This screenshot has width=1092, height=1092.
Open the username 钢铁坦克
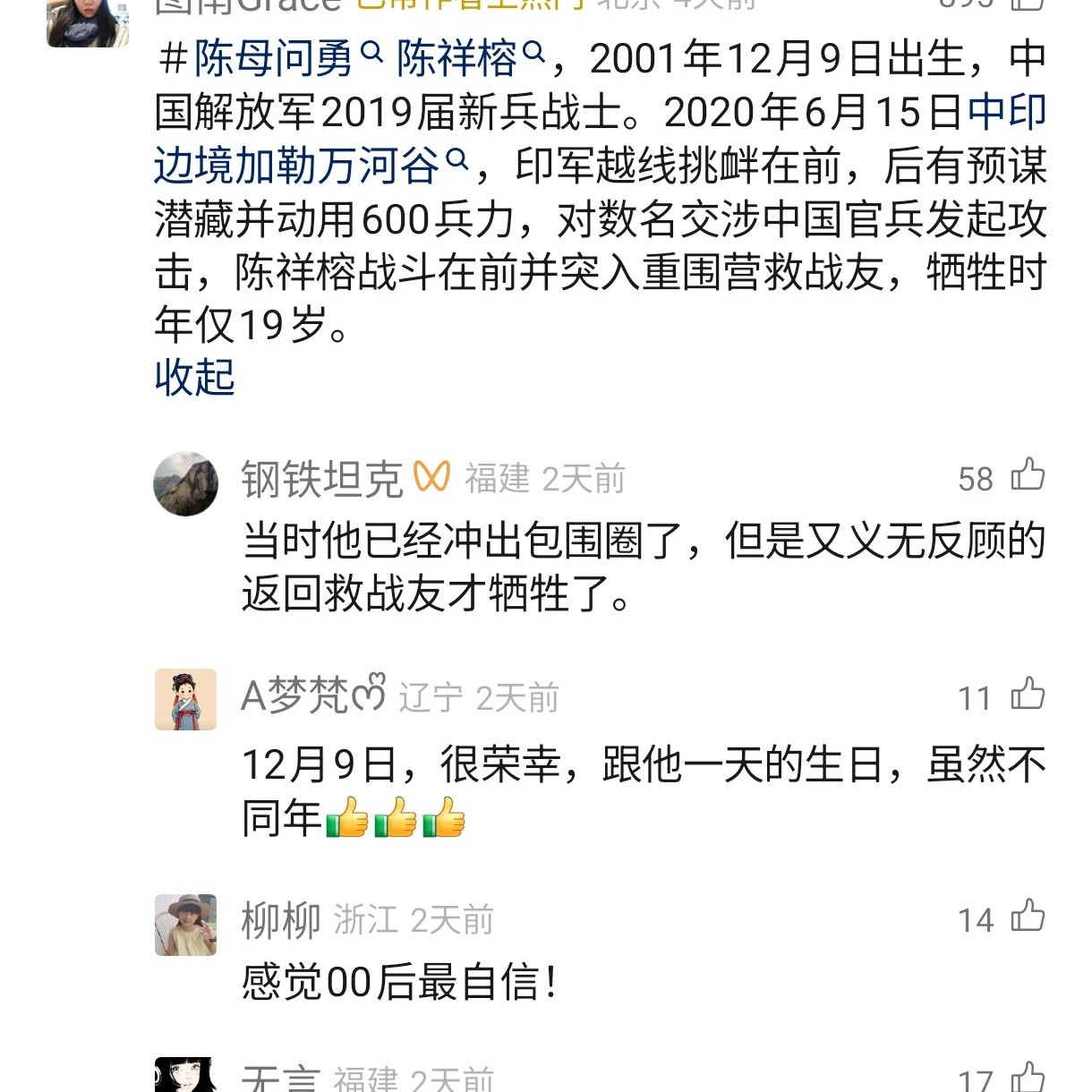322,479
